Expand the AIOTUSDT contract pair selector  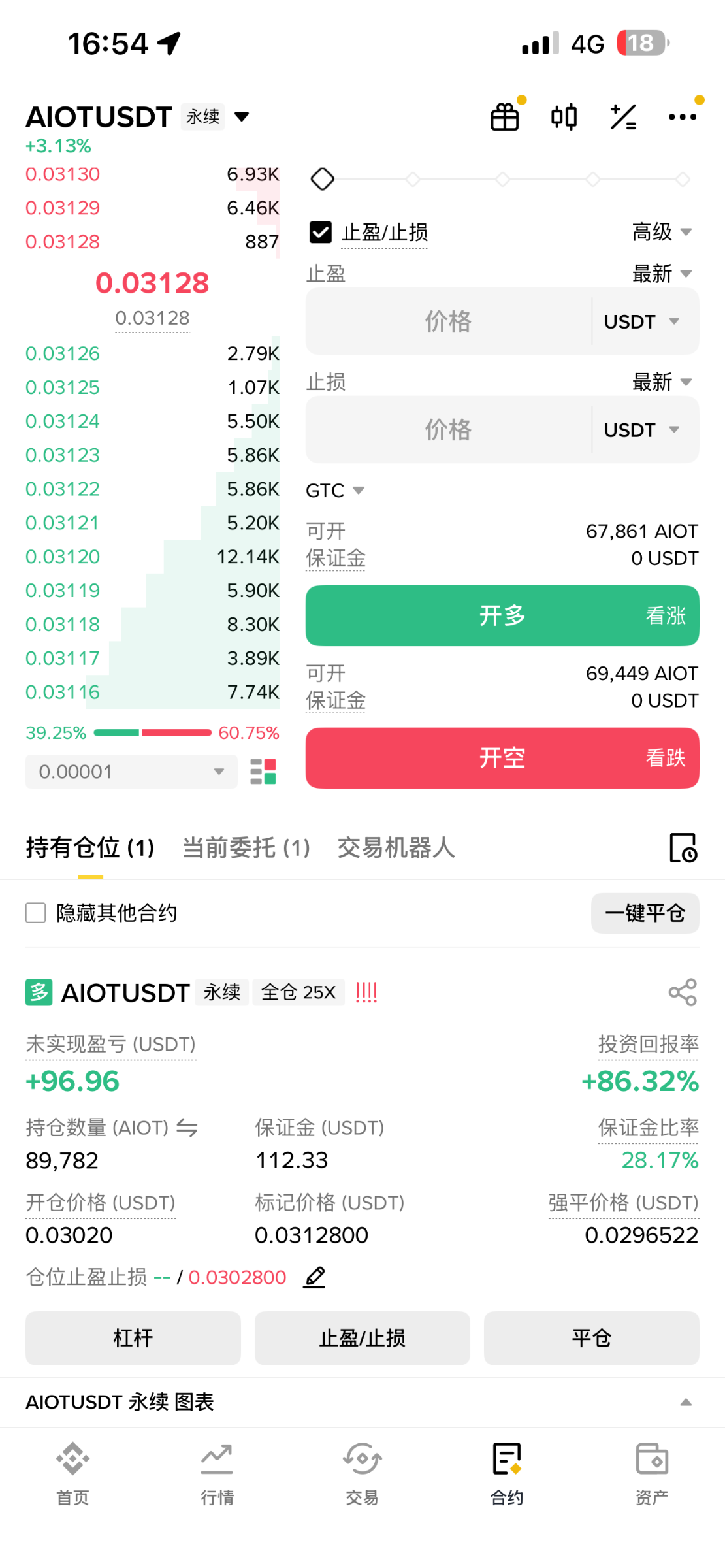(242, 117)
